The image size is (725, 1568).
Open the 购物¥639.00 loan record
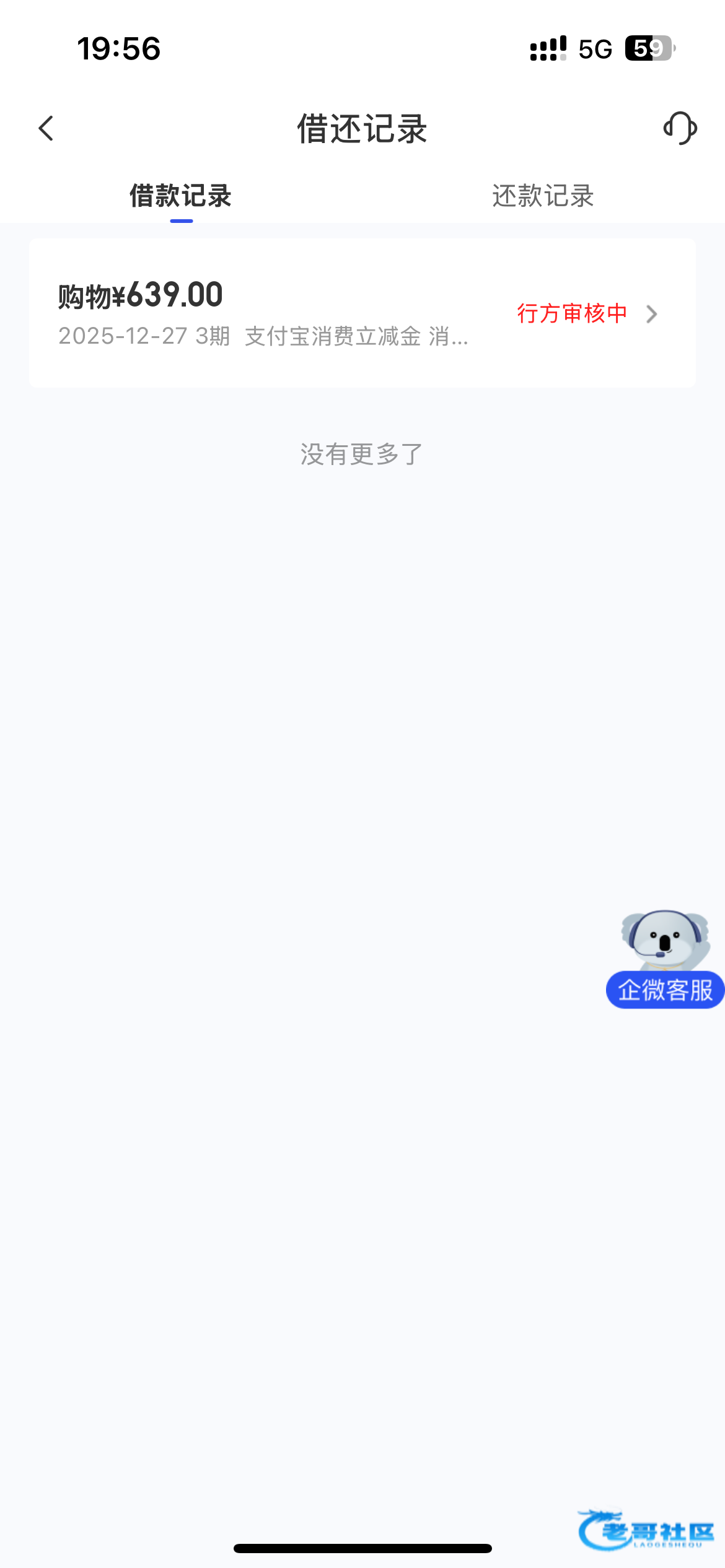pyautogui.click(x=362, y=313)
